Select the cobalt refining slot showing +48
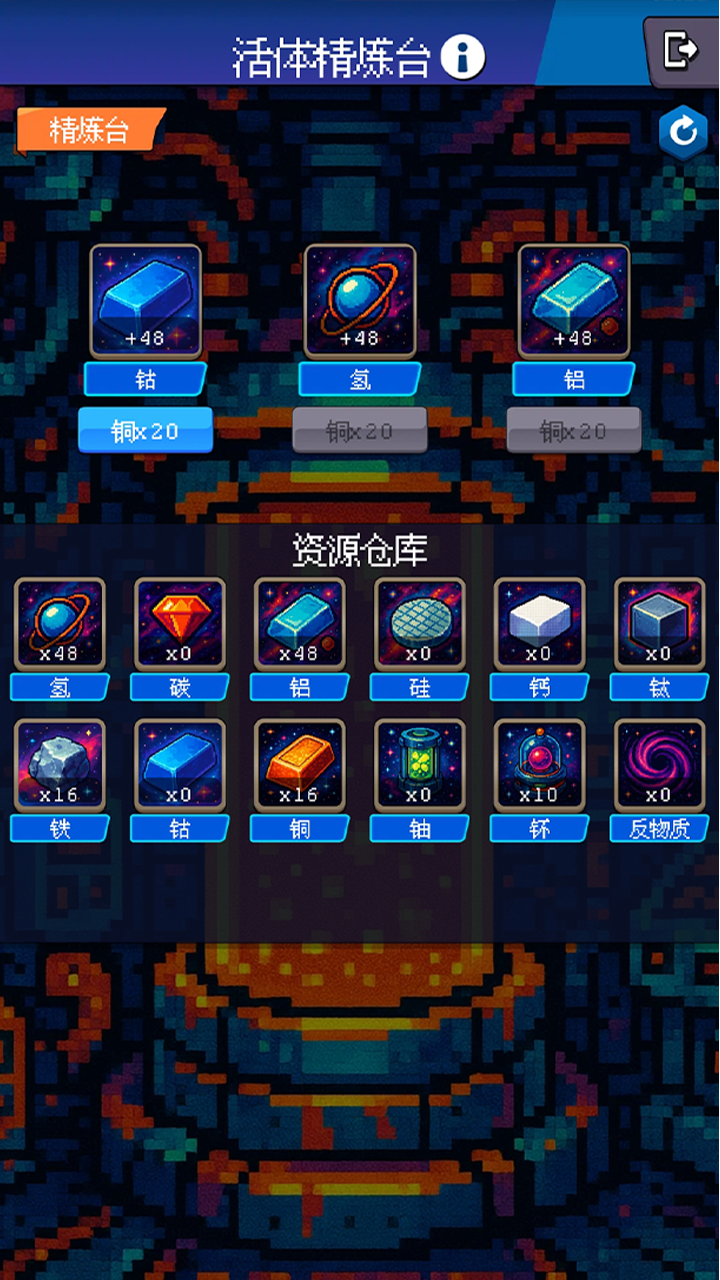720x1280 pixels. (x=146, y=299)
